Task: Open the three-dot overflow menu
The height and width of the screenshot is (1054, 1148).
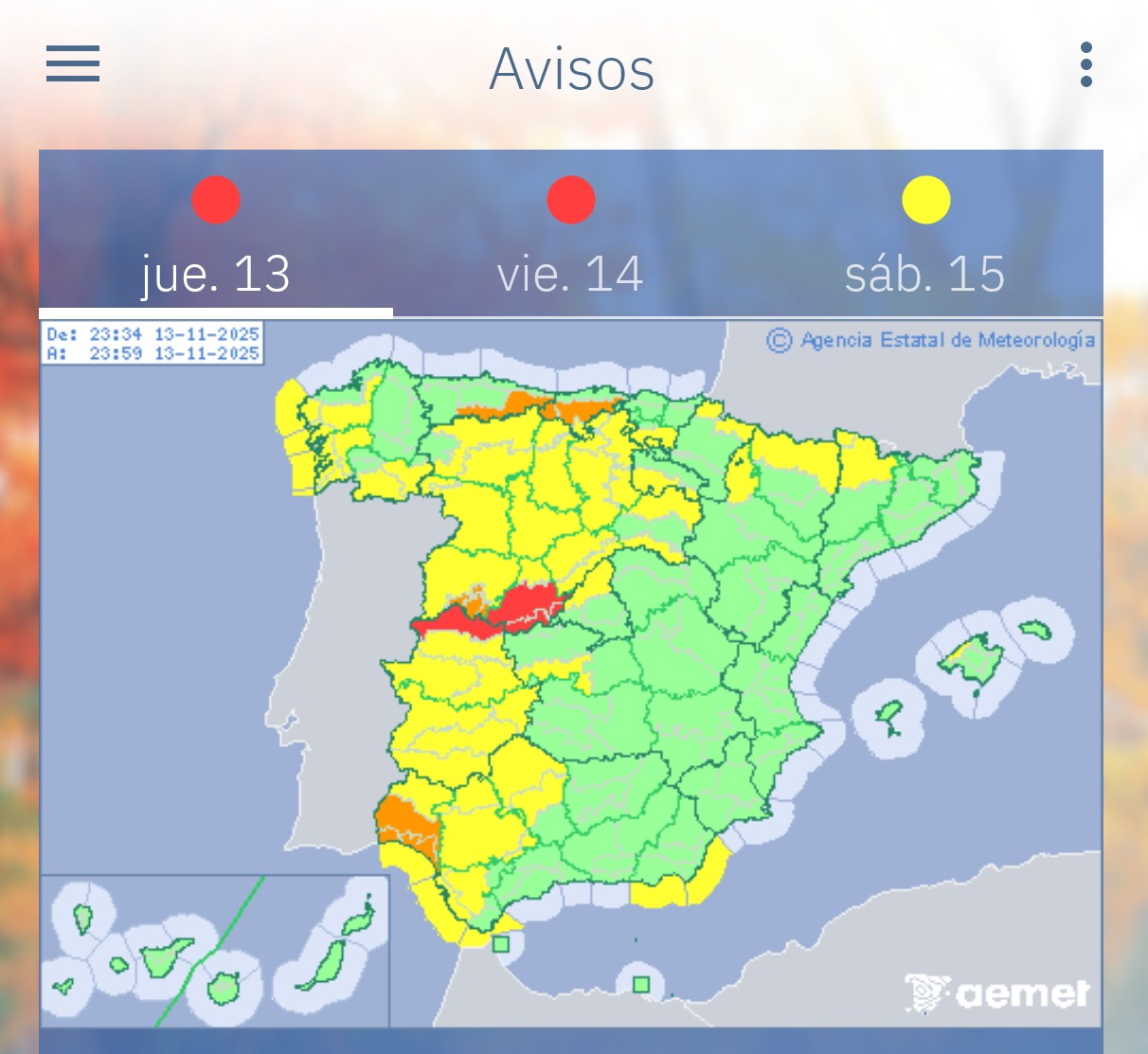Action: tap(1085, 64)
